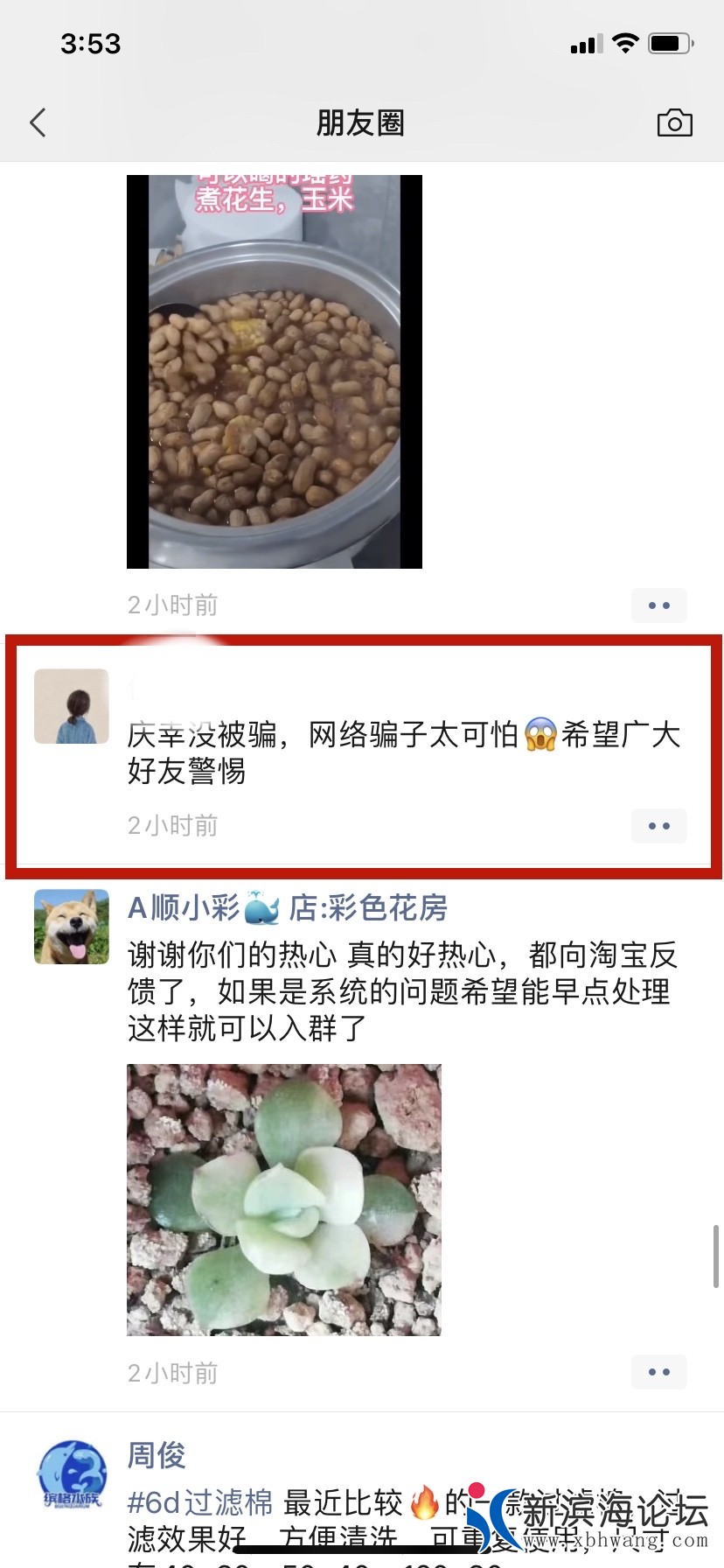
Task: Open the #6d过滤棉 hashtag
Action: point(200,1503)
